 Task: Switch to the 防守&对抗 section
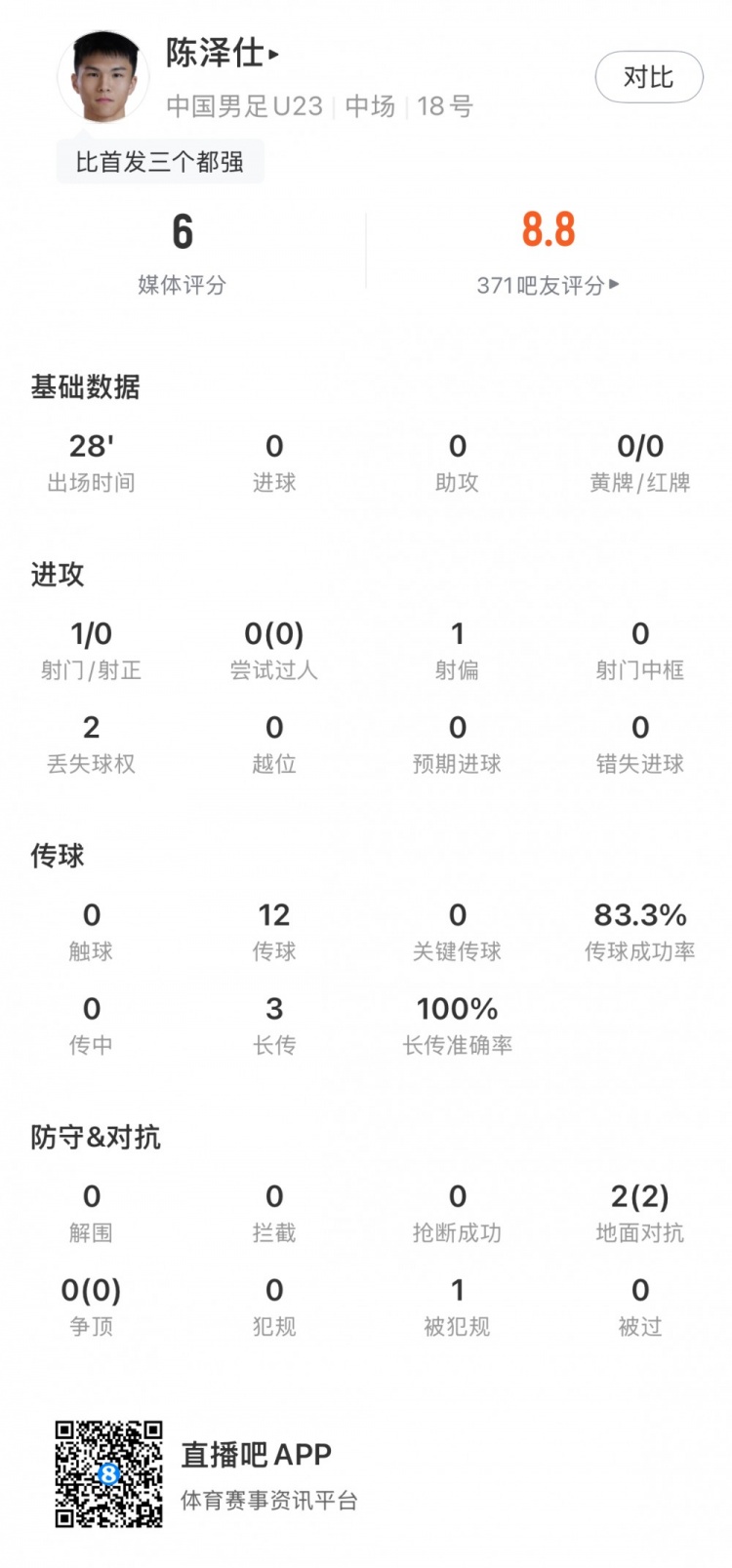97,1138
